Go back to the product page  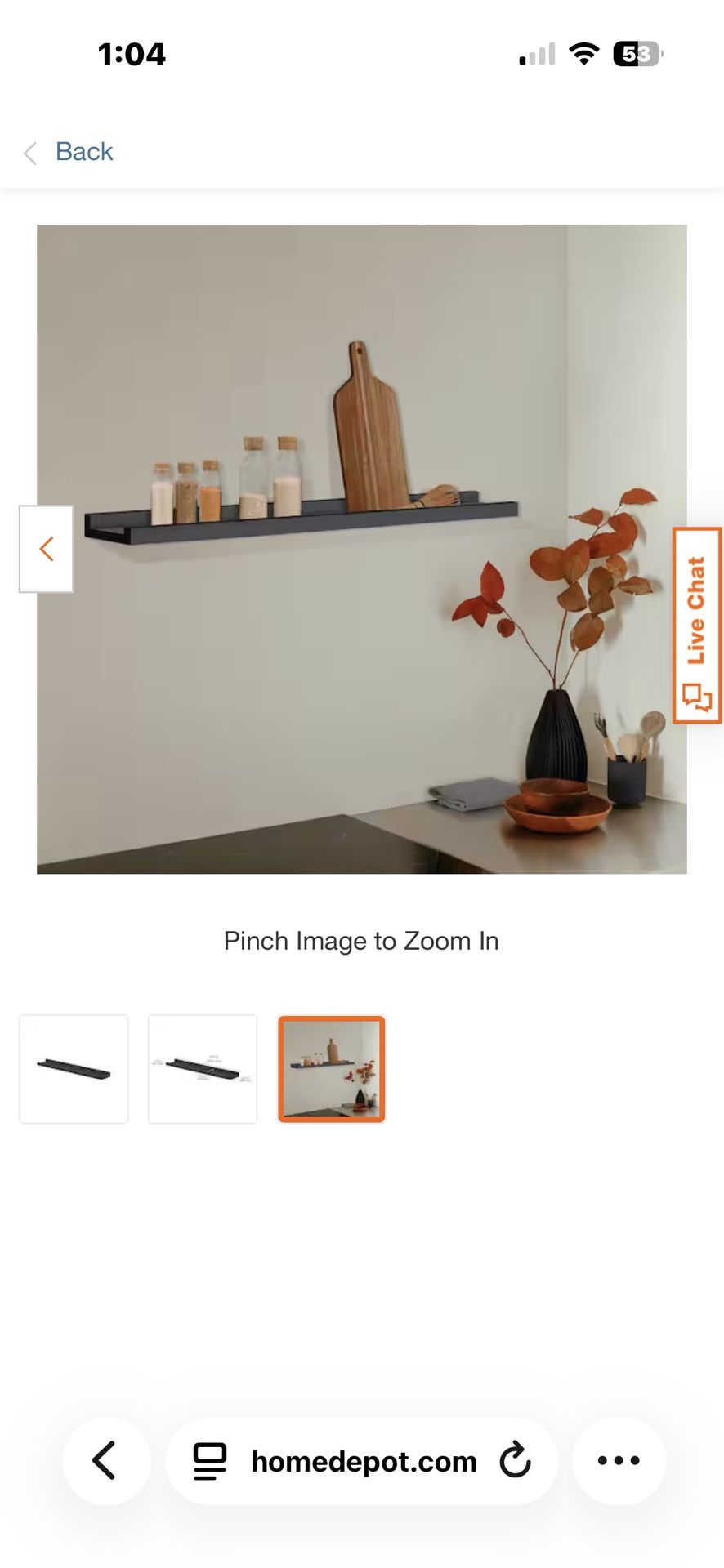click(69, 152)
